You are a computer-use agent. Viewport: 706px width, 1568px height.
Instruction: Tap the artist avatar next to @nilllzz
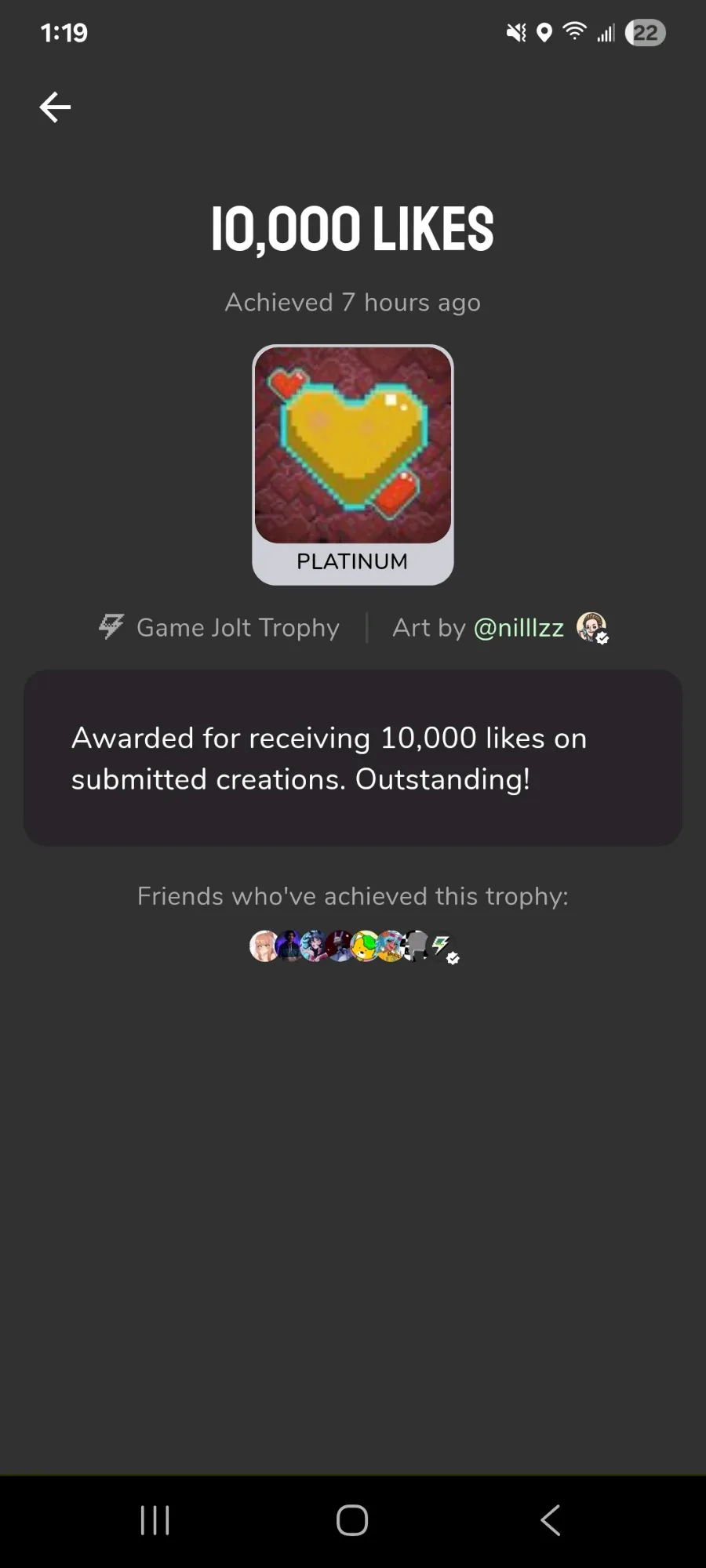click(x=592, y=628)
